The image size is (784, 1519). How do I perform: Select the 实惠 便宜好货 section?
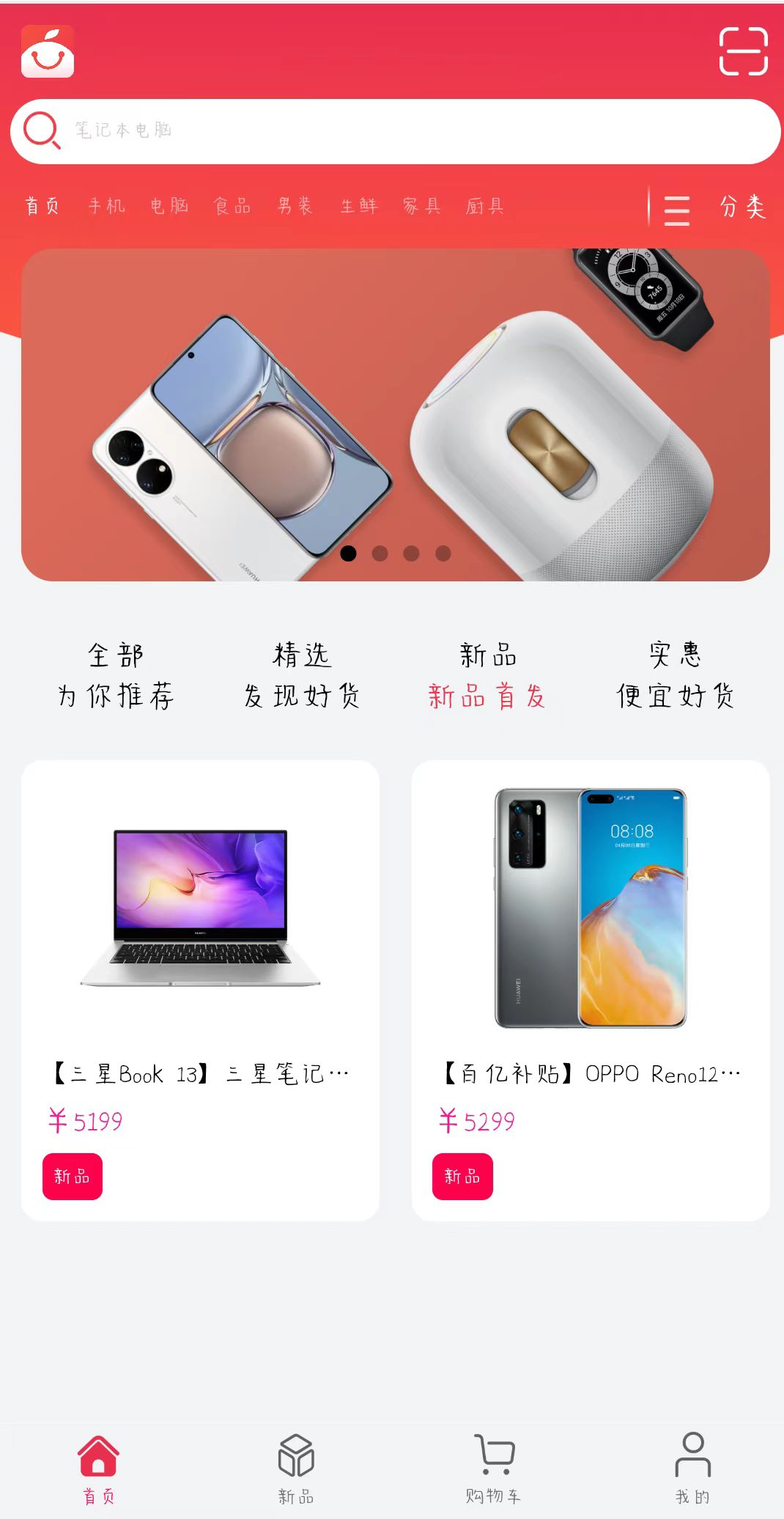(x=675, y=675)
